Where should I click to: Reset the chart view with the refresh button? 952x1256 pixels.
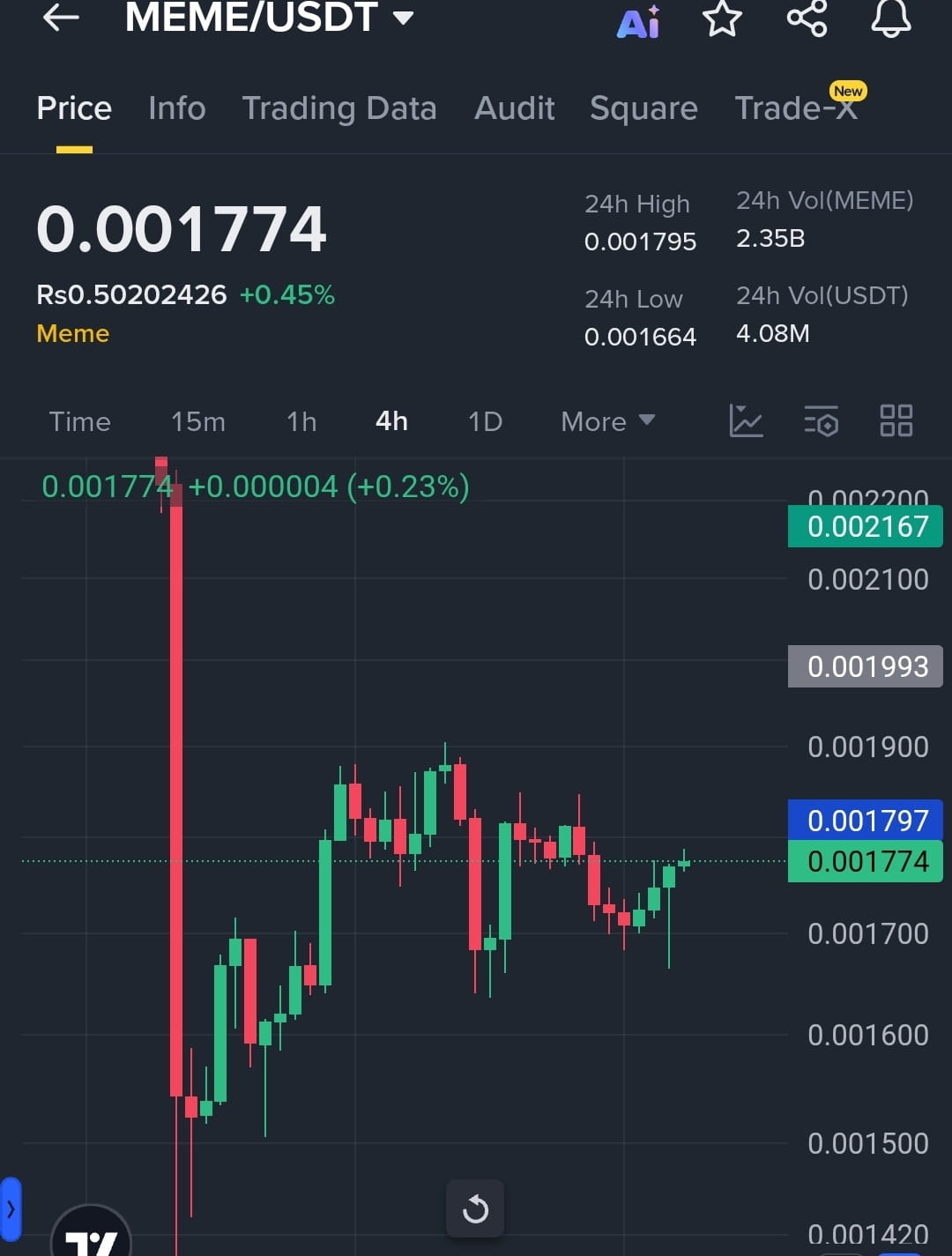point(475,1208)
